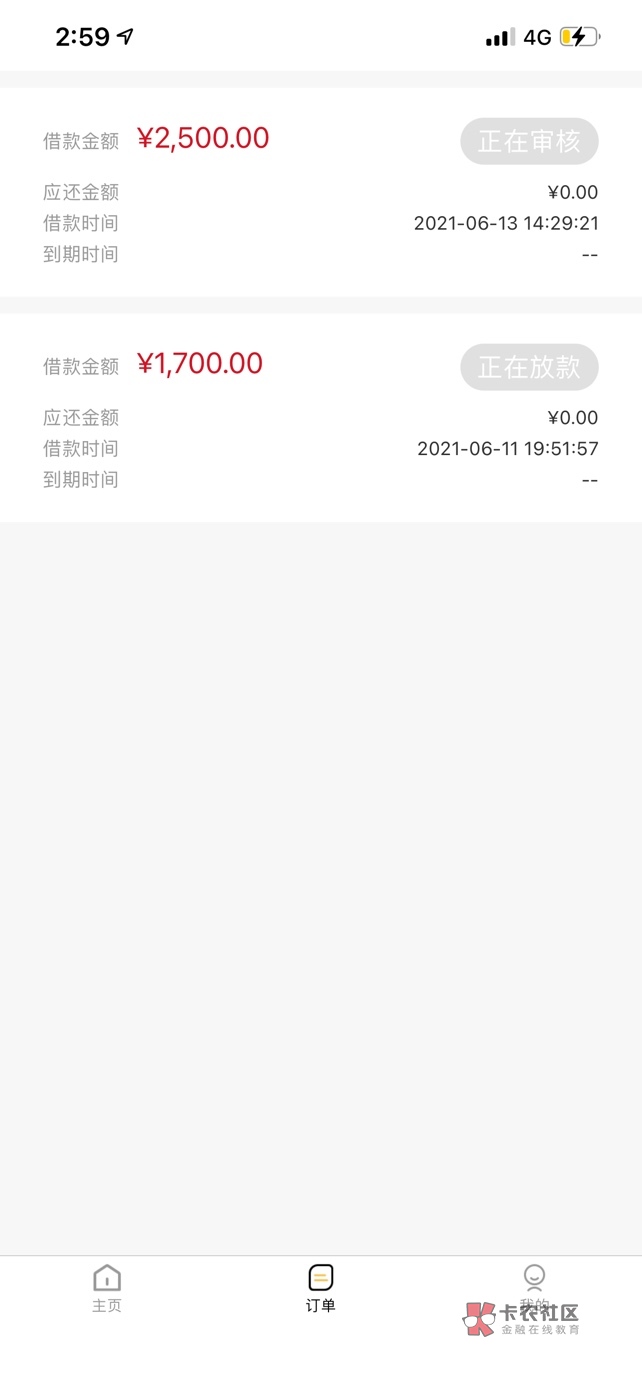Tap the 正在审核 status button
Screen dimensions: 642x1389
(x=529, y=141)
